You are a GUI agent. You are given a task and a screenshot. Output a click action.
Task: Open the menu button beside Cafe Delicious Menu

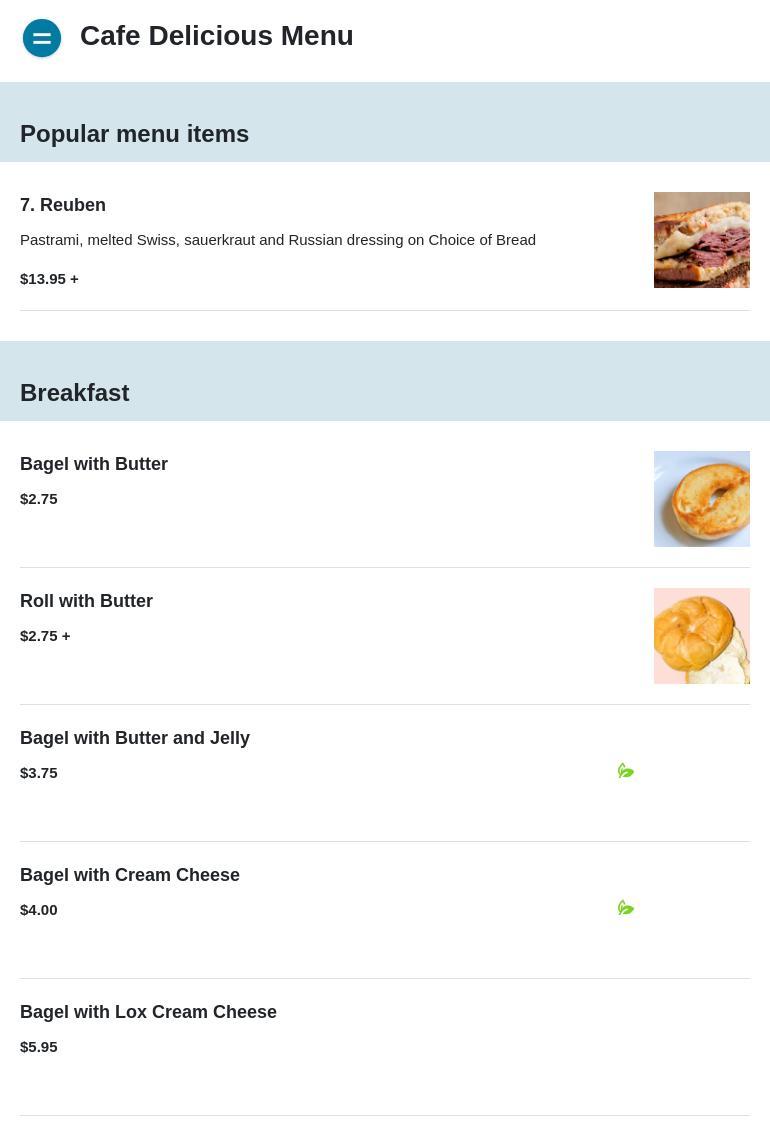point(42,38)
